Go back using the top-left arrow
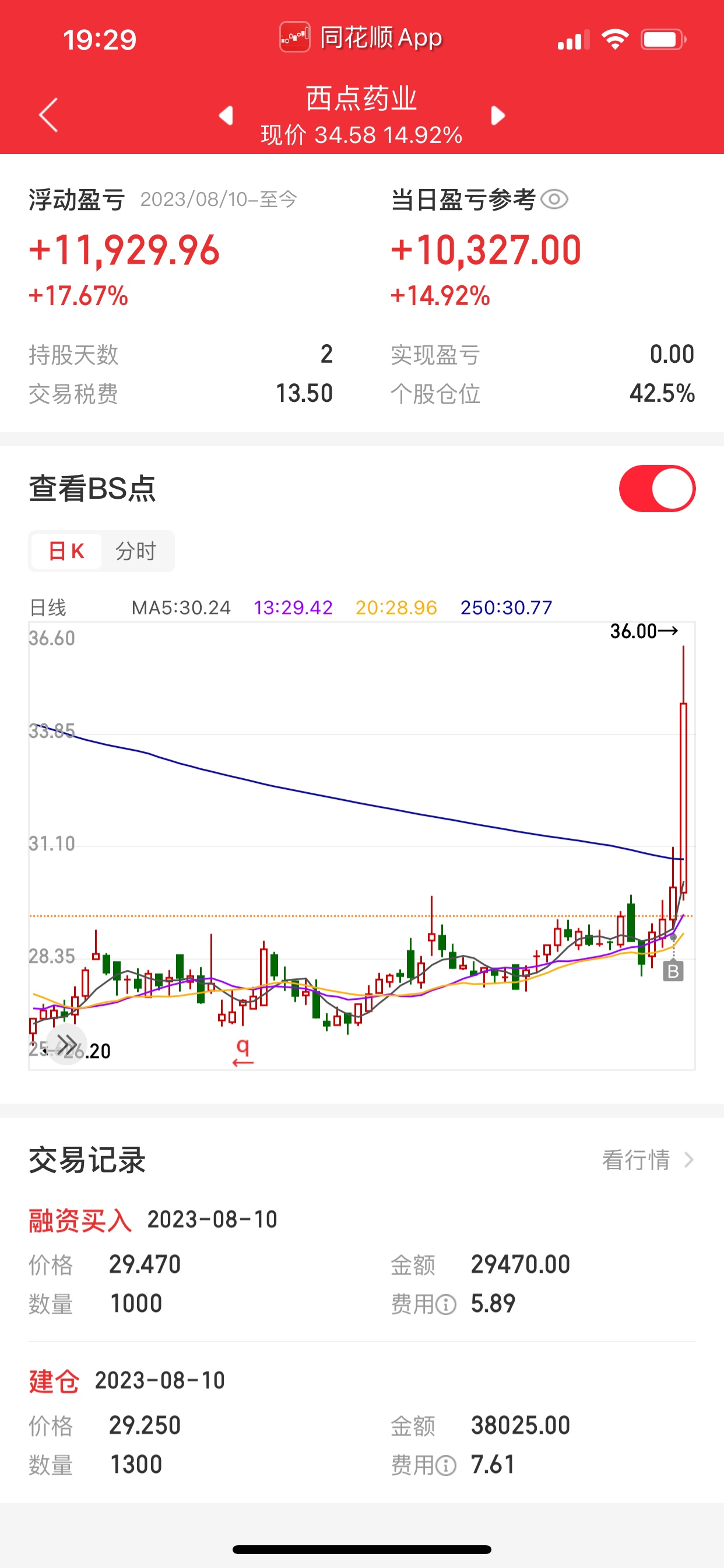This screenshot has height=1568, width=724. 48,114
